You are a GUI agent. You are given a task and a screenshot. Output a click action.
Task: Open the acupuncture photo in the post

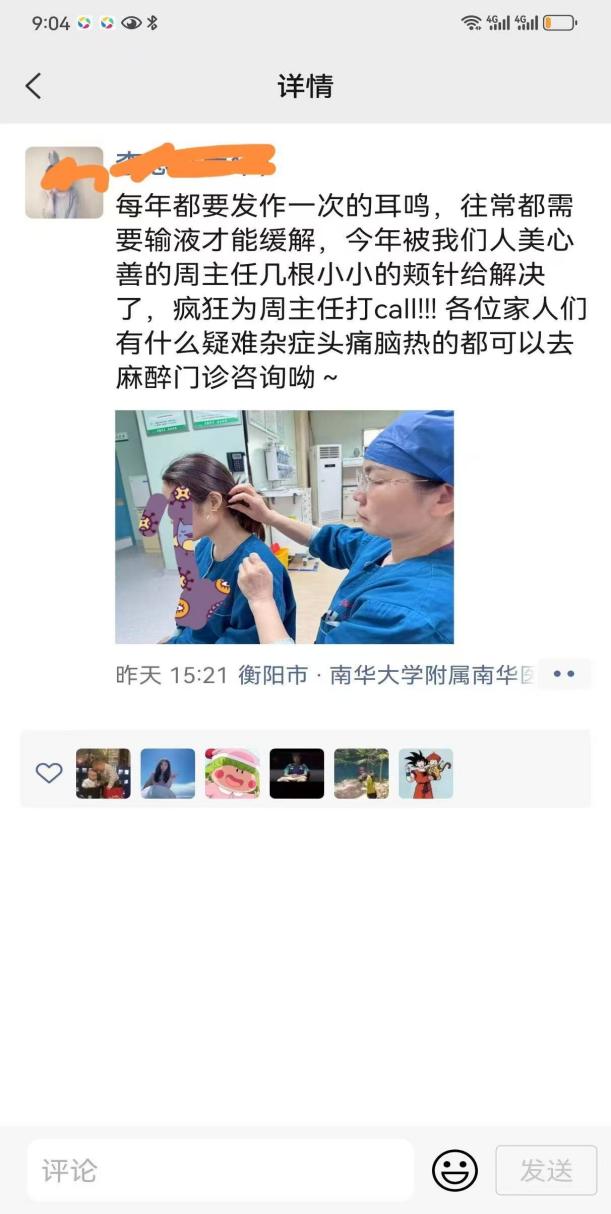point(284,526)
